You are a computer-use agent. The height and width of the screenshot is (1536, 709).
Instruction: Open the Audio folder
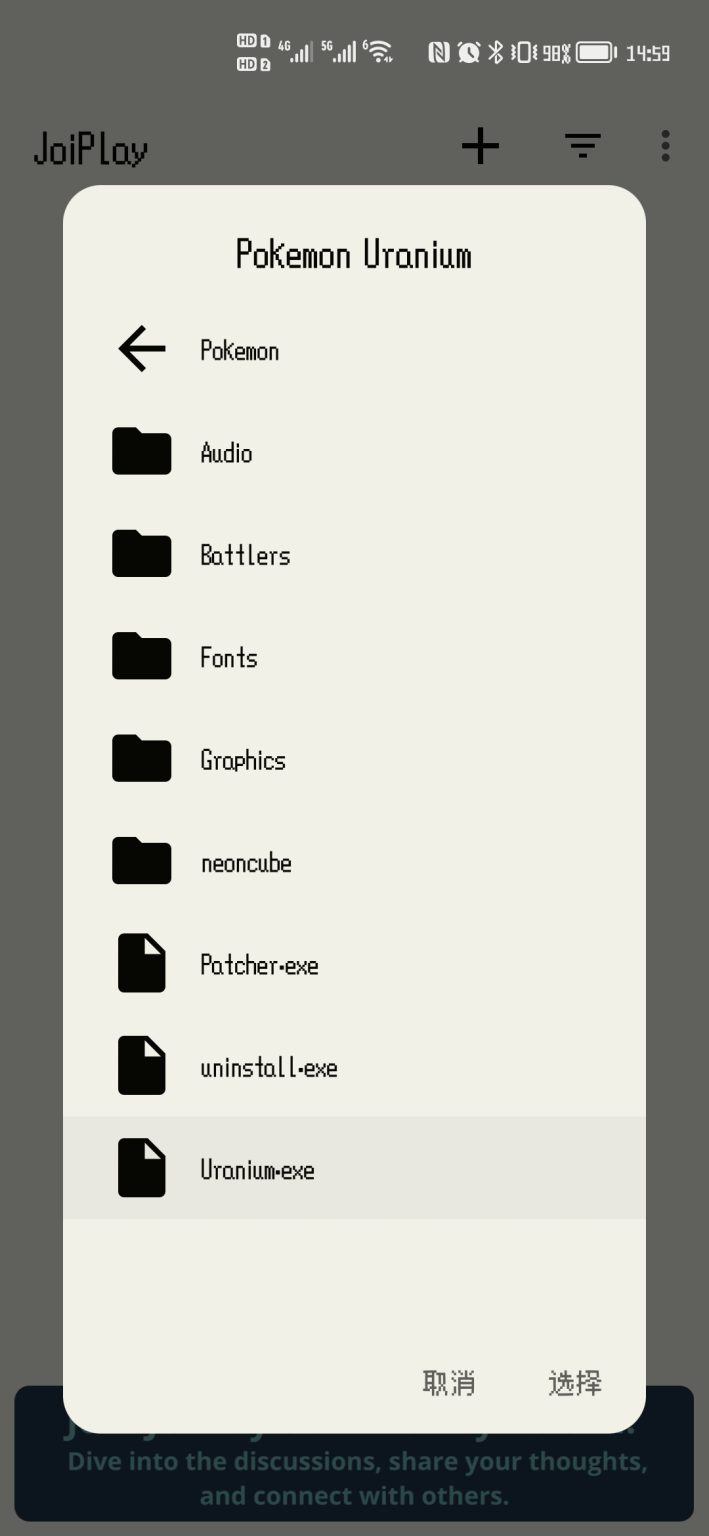226,453
